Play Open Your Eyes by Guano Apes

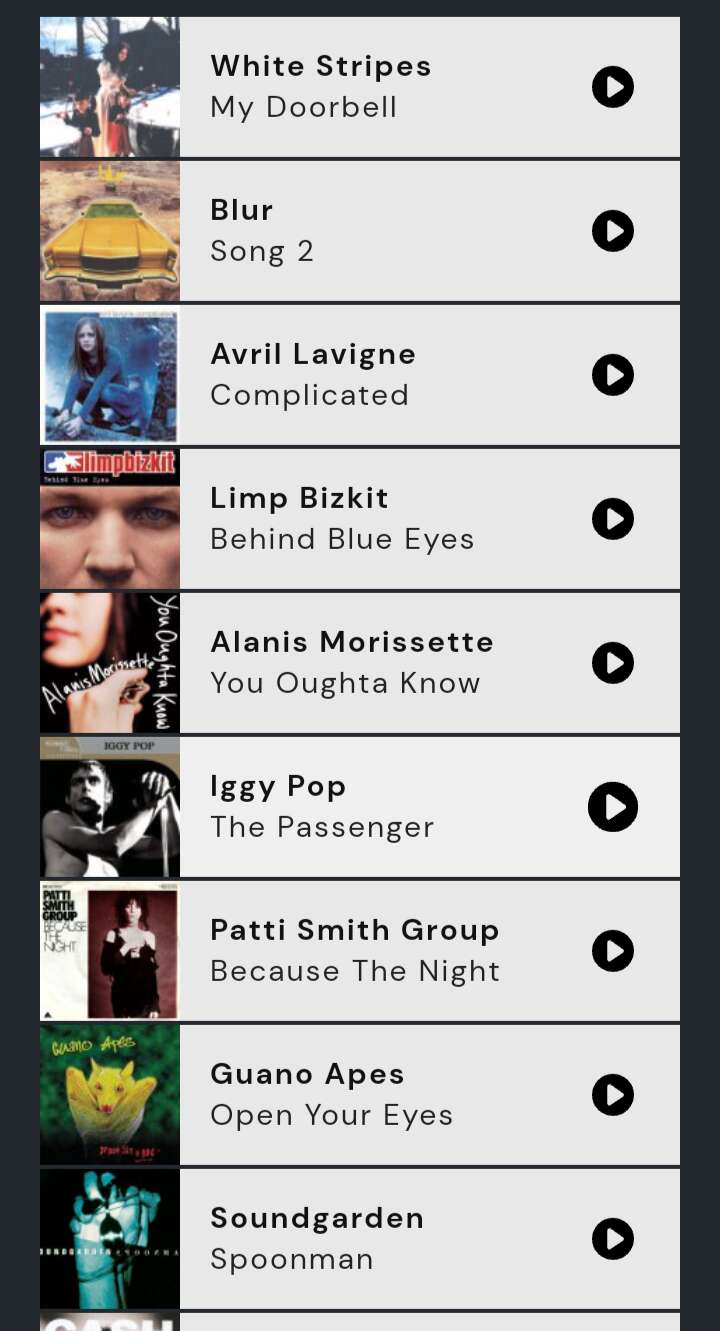(x=613, y=1095)
